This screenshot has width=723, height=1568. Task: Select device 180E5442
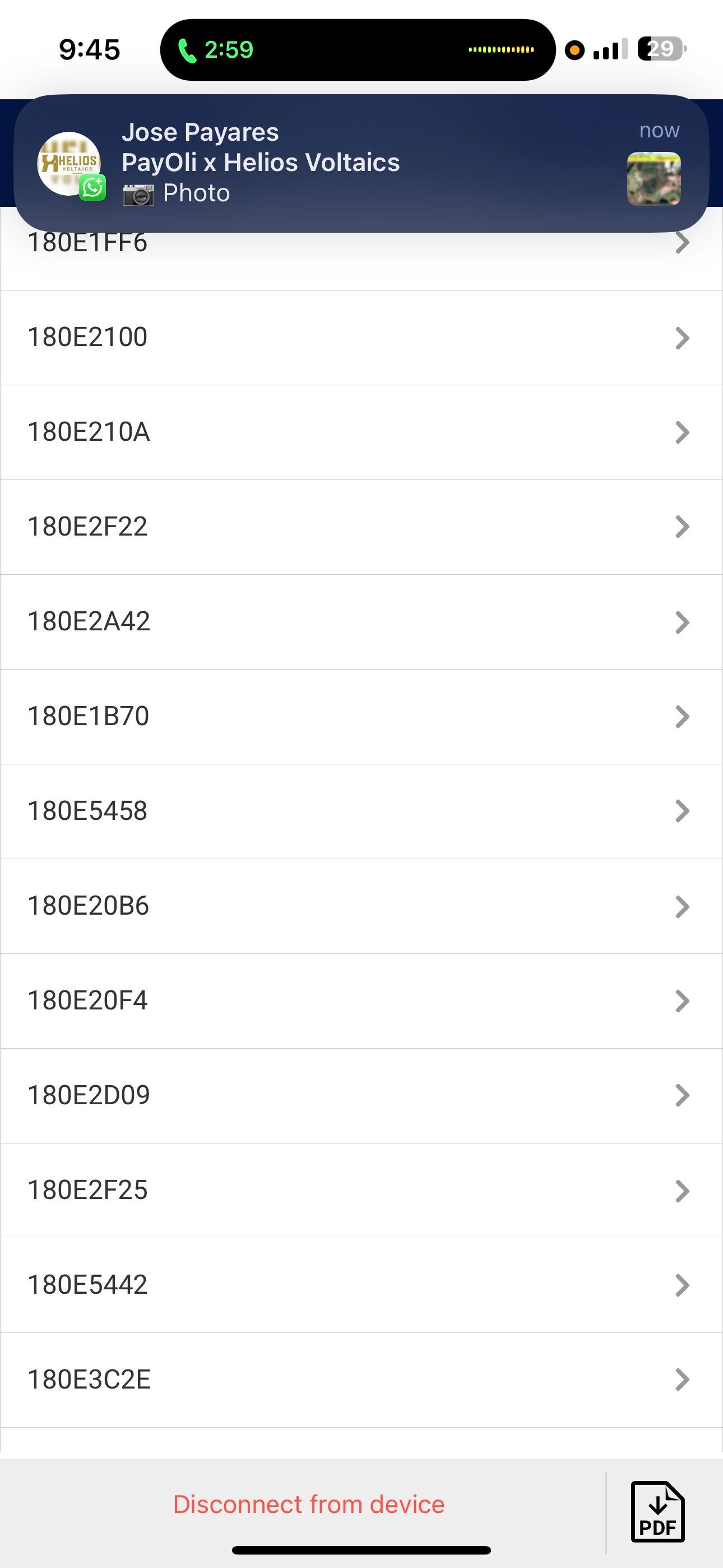point(361,1285)
